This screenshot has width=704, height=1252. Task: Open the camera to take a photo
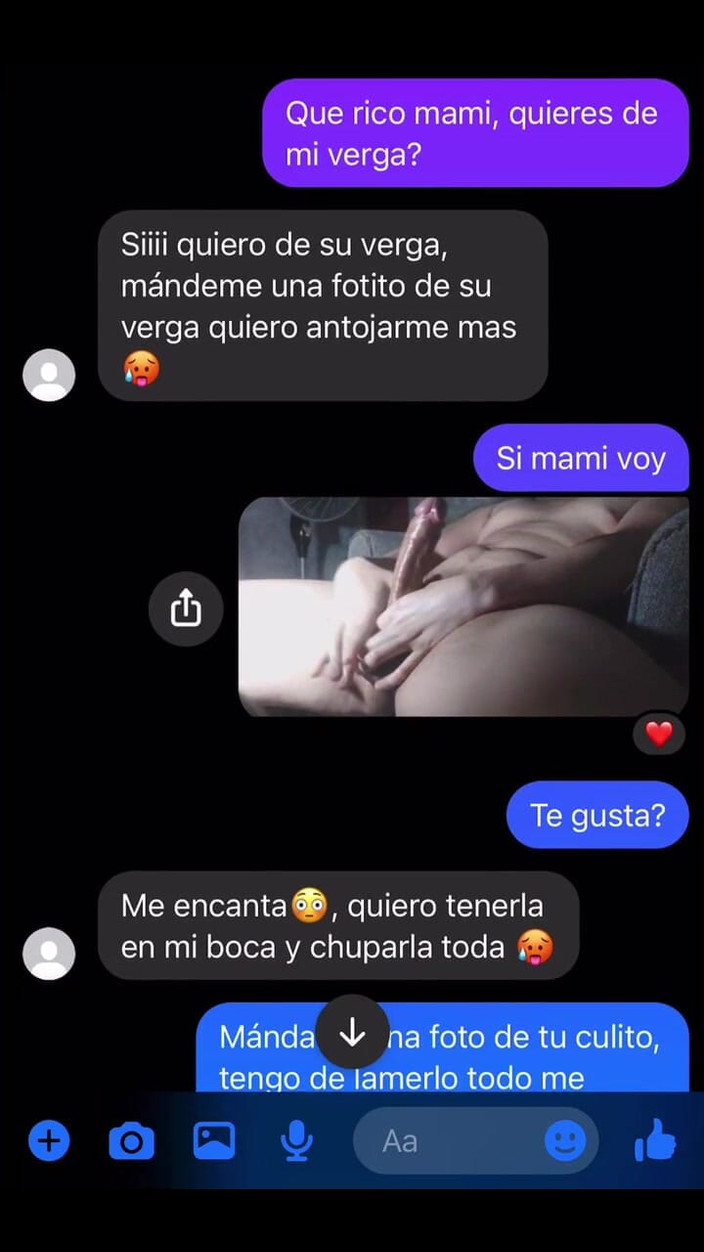pos(131,1140)
